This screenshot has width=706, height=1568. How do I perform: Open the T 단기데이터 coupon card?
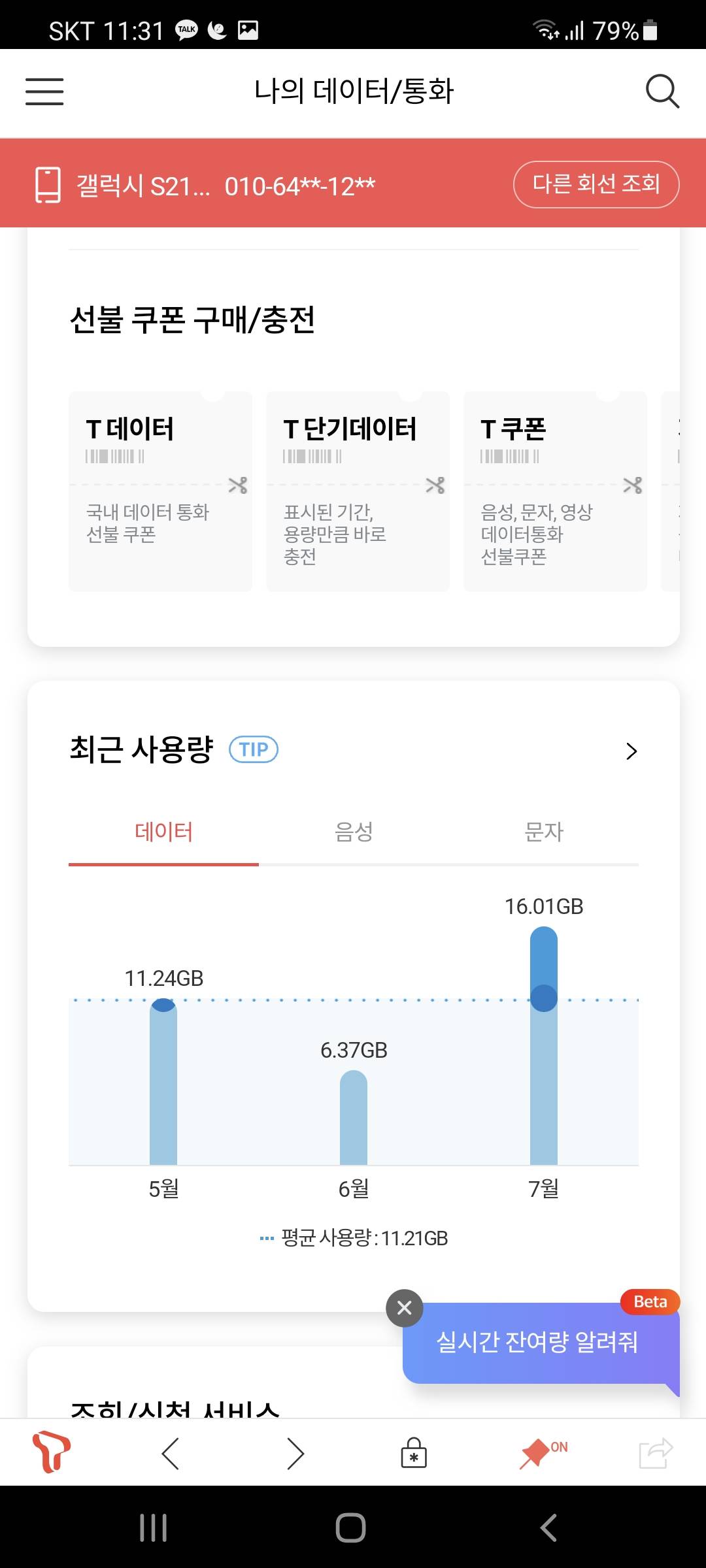358,491
